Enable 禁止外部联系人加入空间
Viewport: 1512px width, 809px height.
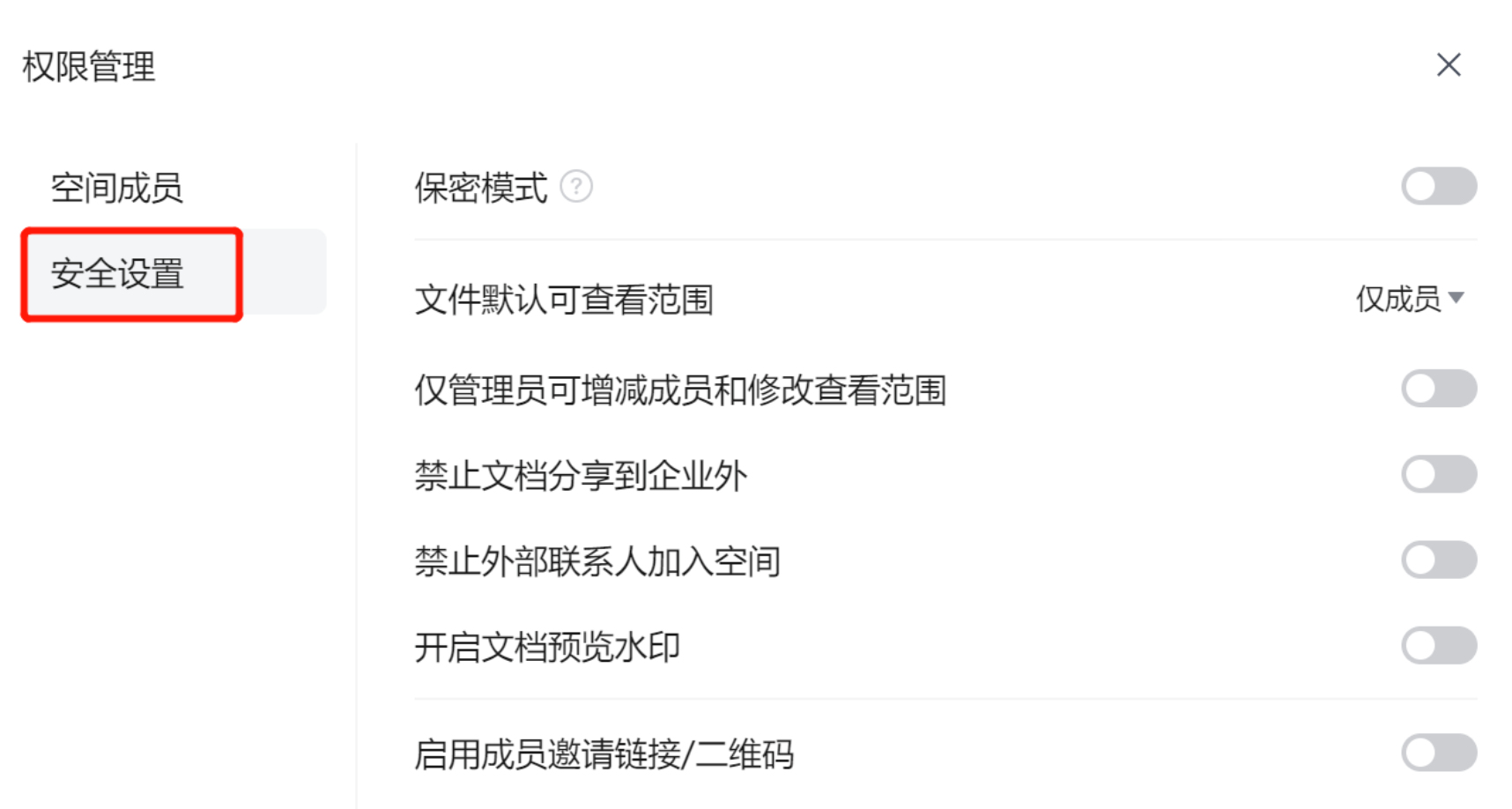click(x=1438, y=560)
